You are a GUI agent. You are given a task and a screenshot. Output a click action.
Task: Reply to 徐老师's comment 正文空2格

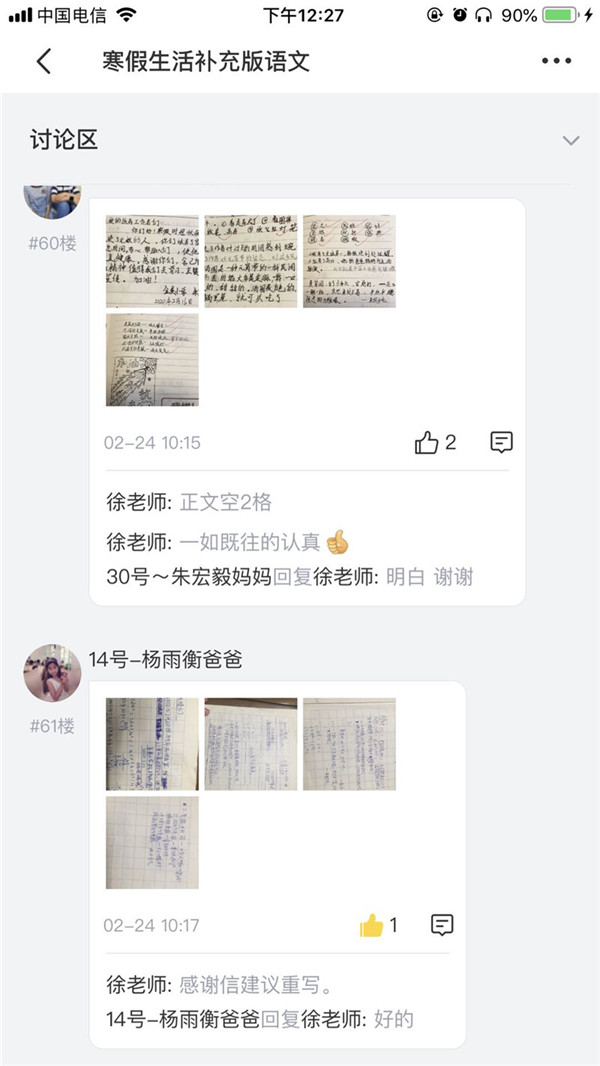(225, 502)
